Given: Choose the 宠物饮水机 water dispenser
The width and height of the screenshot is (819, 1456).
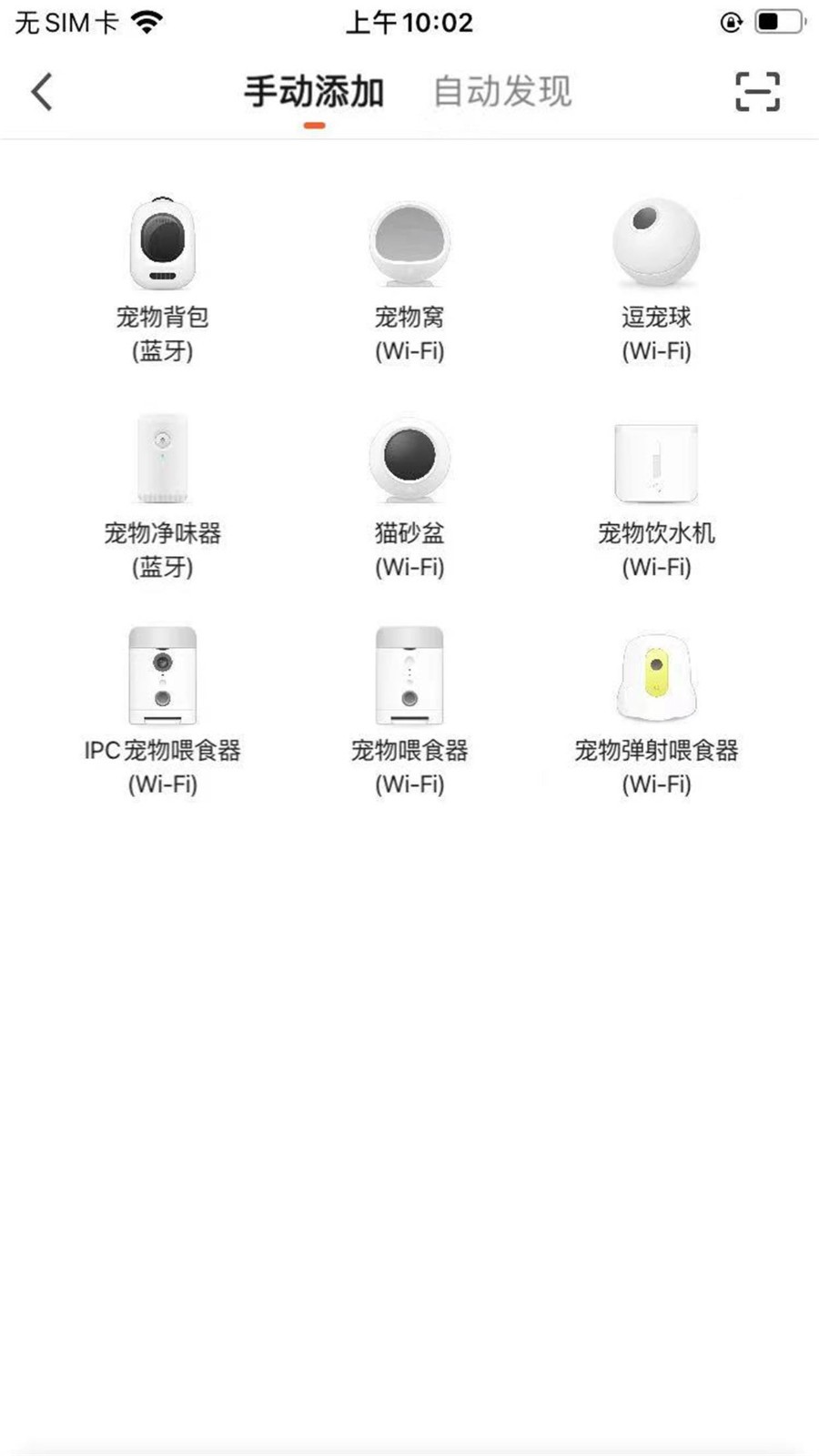Looking at the screenshot, I should point(655,460).
